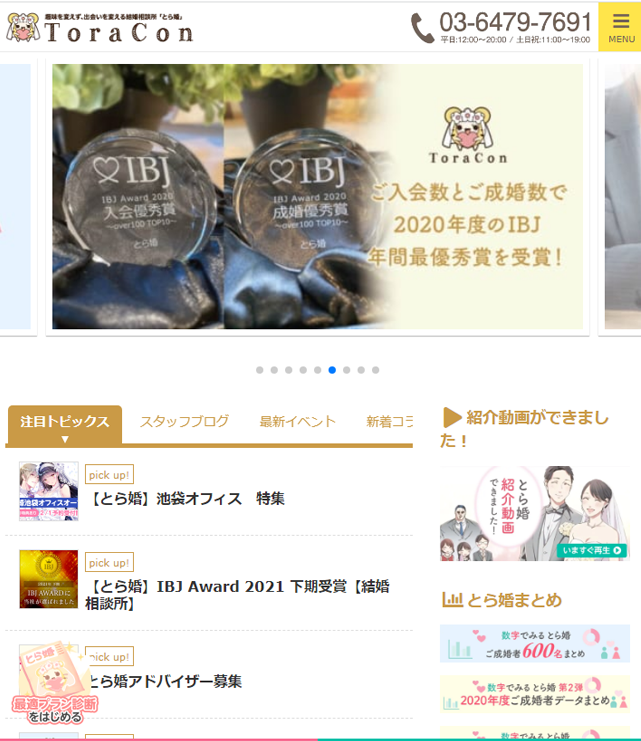Play the とら婚 紹介動画 banner
This screenshot has height=741, width=641.
coord(534,513)
